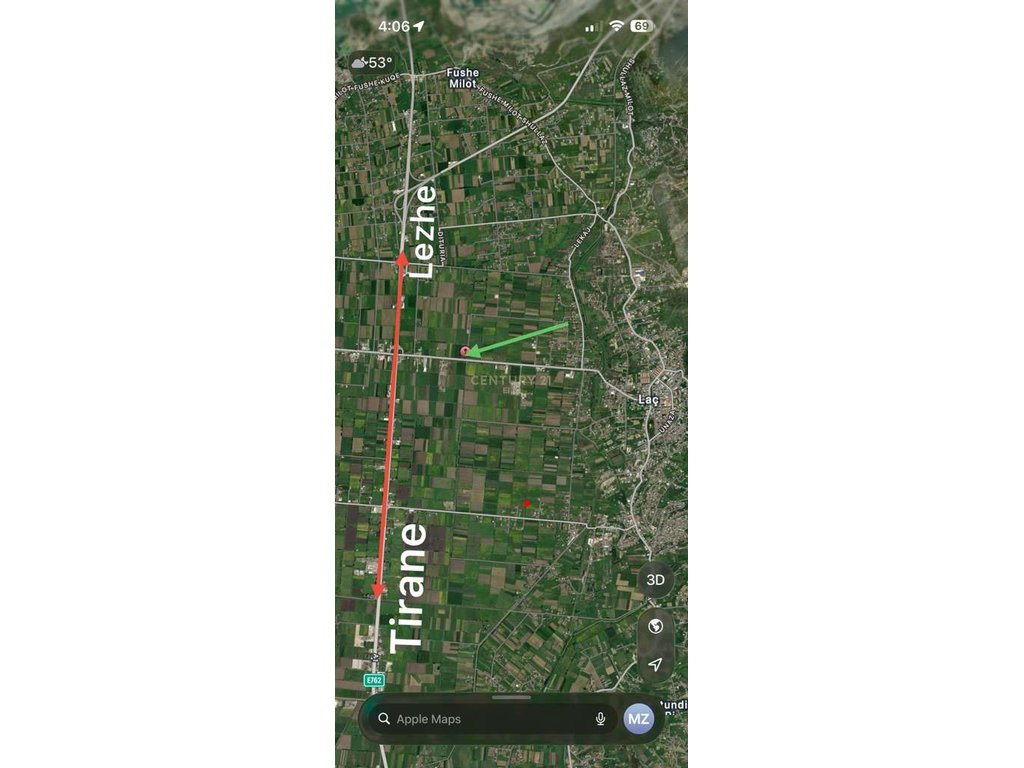Switch the map to 3D view
Screen dimensions: 1024x768
(655, 580)
